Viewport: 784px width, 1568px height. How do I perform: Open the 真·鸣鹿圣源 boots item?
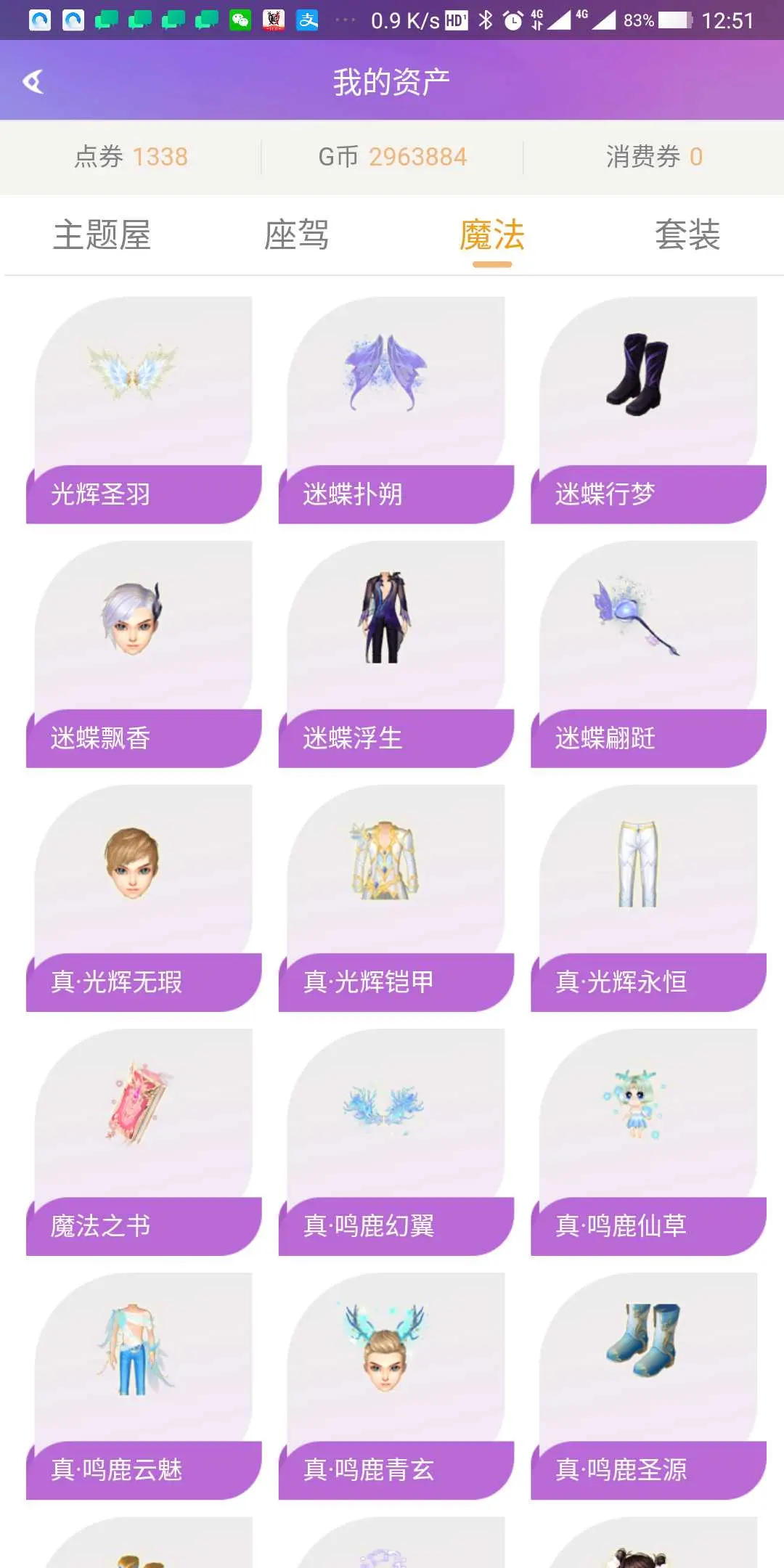click(x=648, y=1386)
